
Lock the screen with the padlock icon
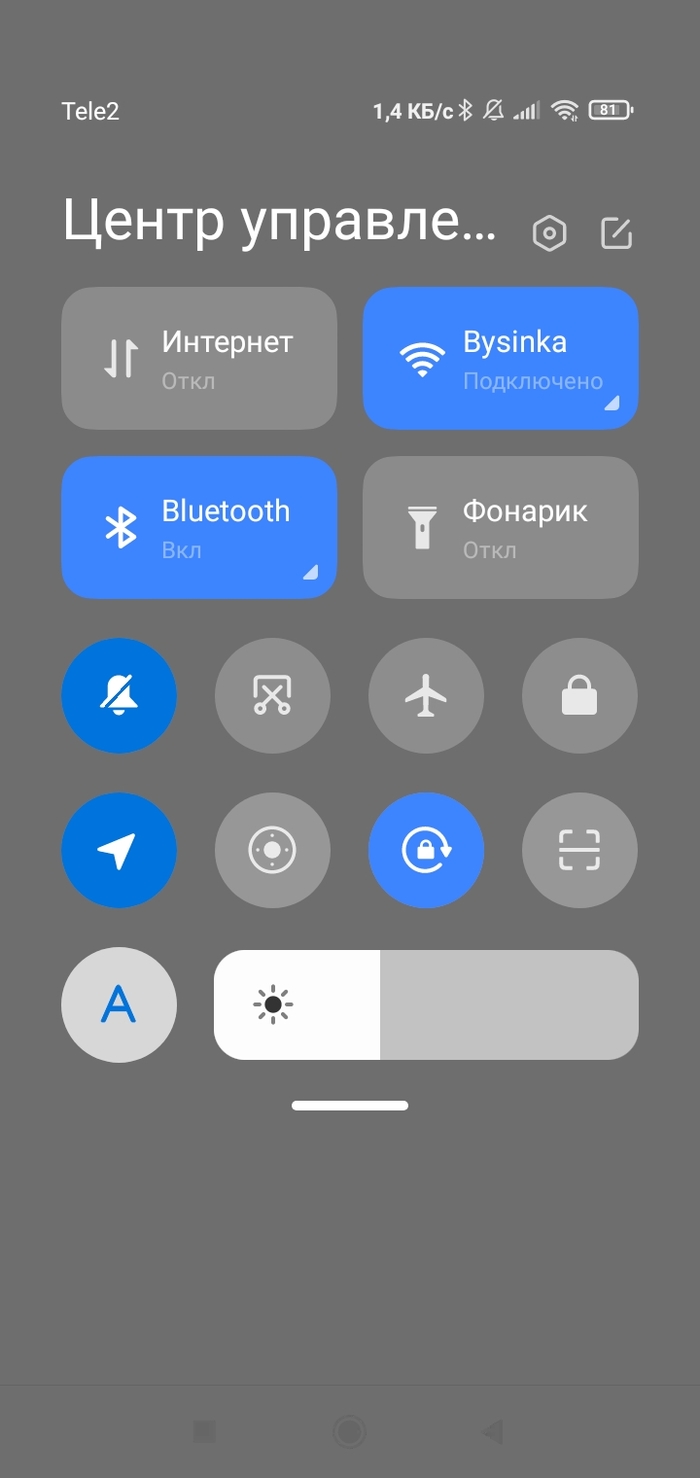[x=579, y=696]
